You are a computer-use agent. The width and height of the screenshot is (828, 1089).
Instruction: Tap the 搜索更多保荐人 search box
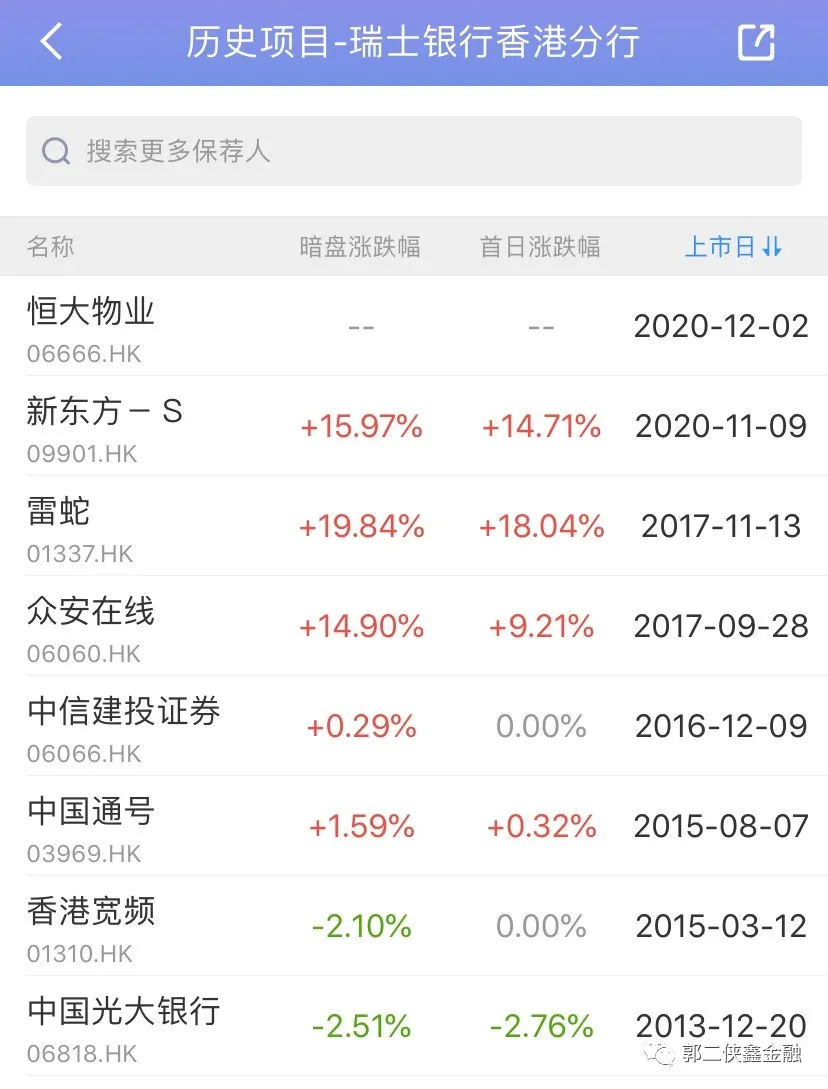413,151
